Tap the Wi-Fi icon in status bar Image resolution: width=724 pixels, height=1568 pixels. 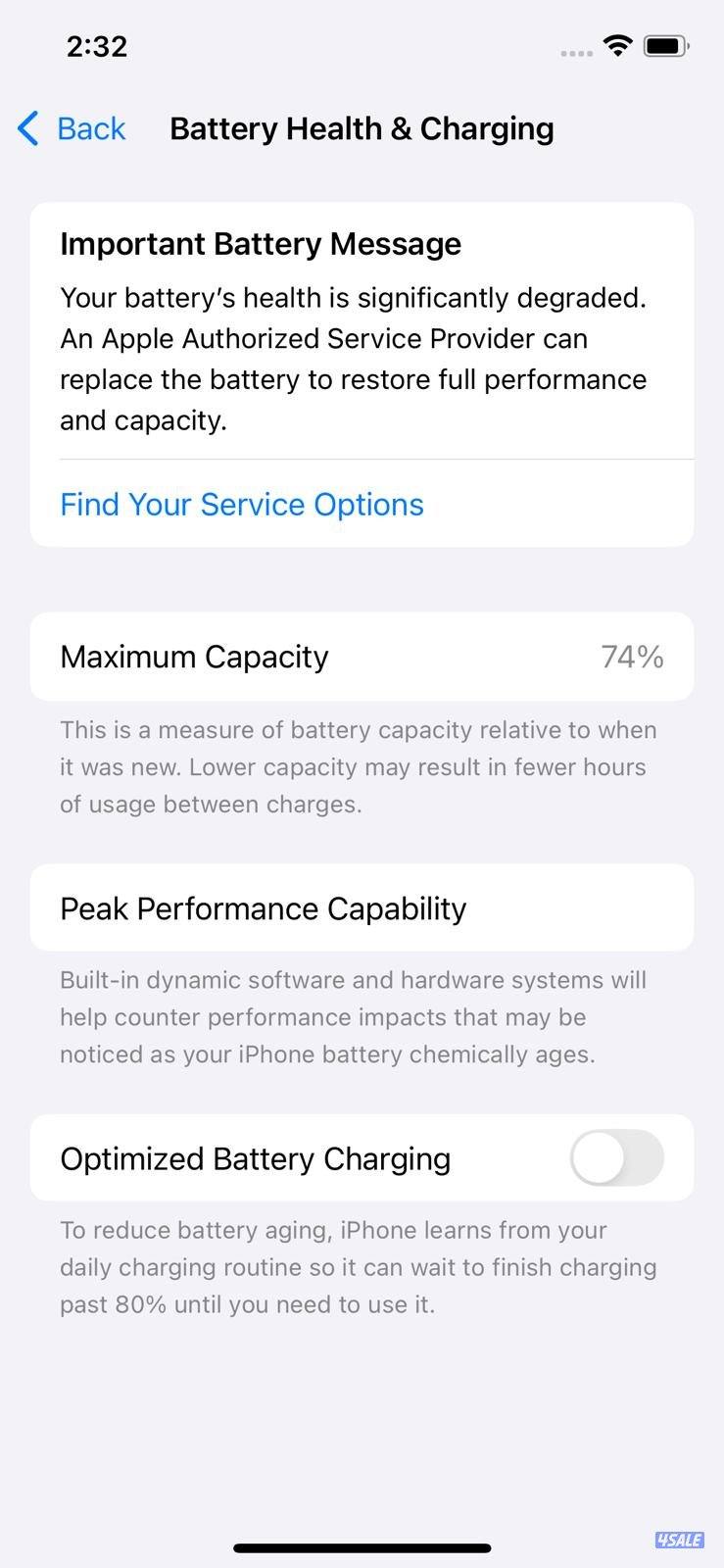[617, 46]
